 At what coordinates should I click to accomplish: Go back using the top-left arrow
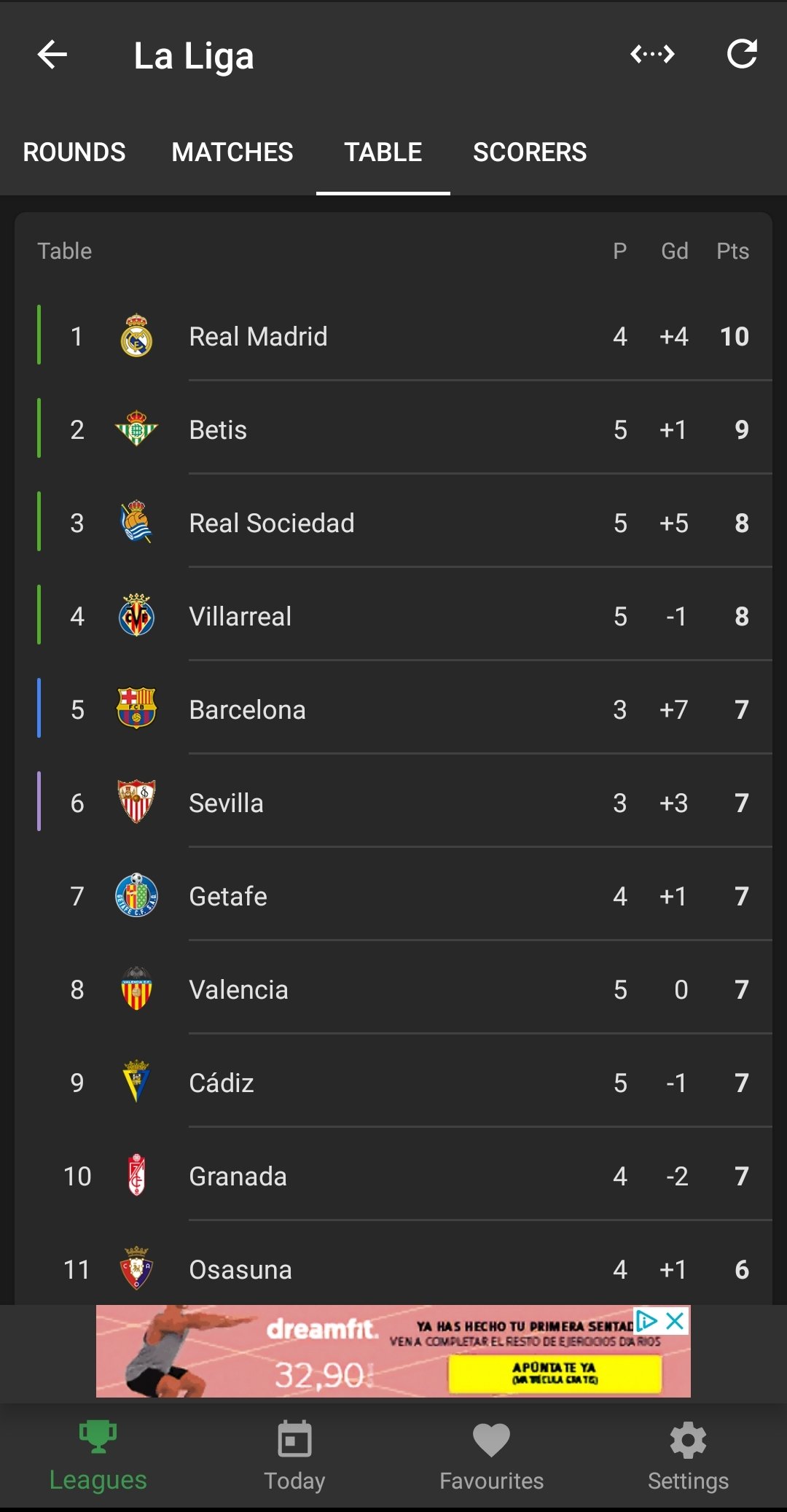(x=52, y=55)
